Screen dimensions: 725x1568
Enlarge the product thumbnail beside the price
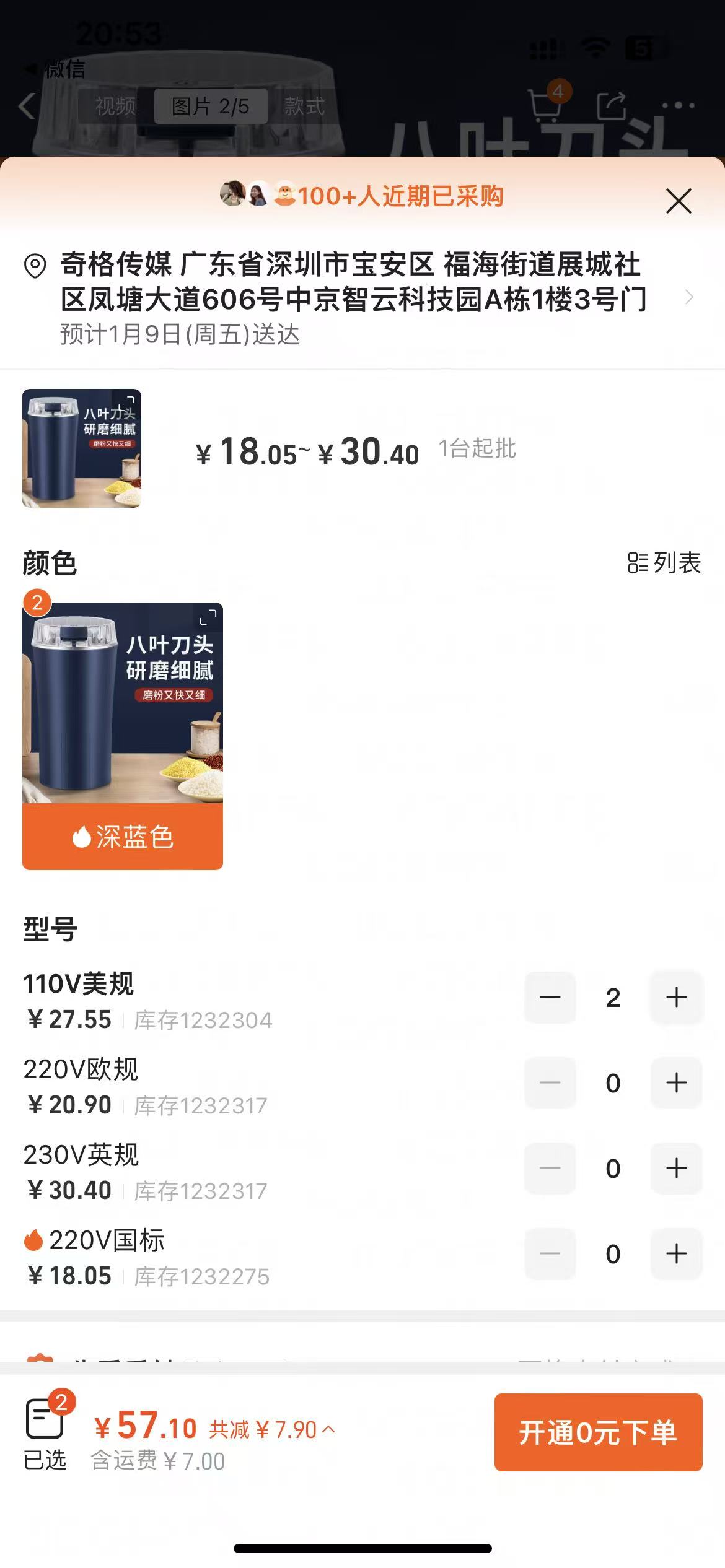pos(82,448)
